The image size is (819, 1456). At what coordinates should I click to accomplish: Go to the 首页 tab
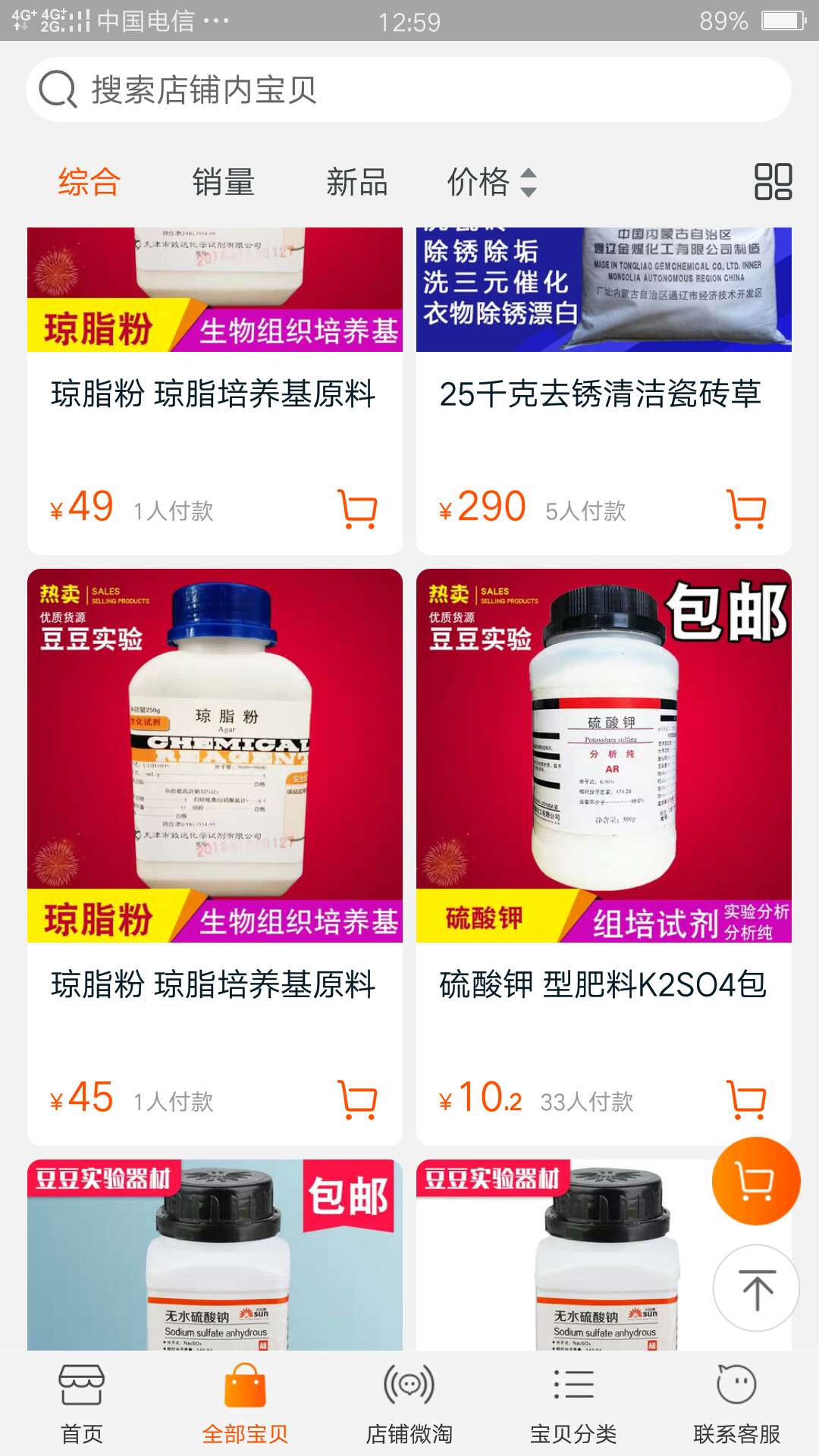click(82, 1404)
